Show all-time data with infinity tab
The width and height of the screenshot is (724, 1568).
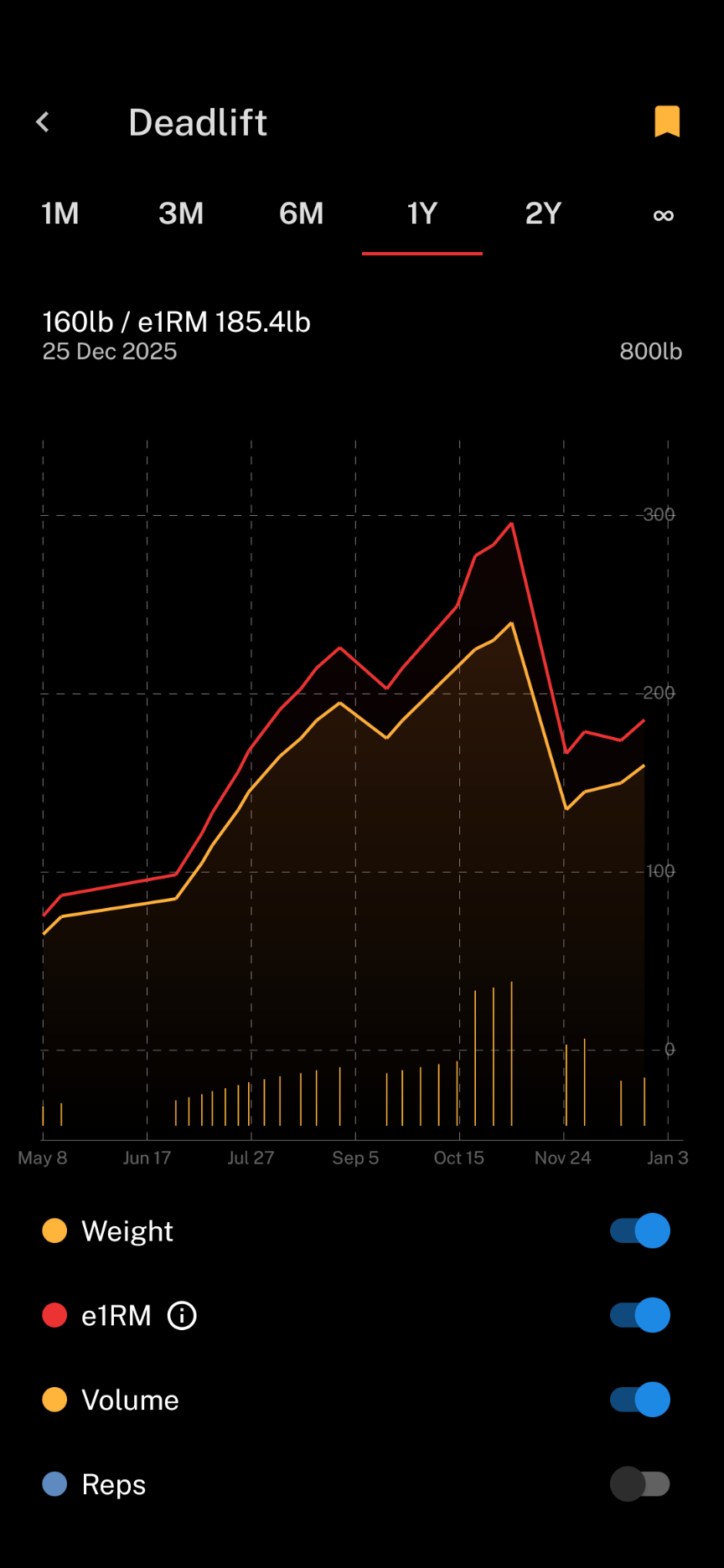[x=663, y=215]
